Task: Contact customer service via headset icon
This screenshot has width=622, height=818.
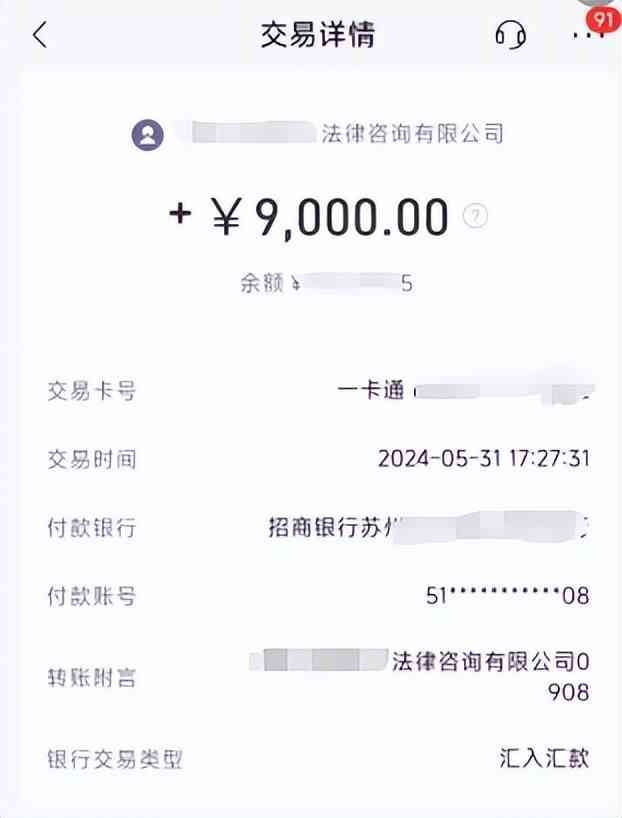Action: click(510, 35)
